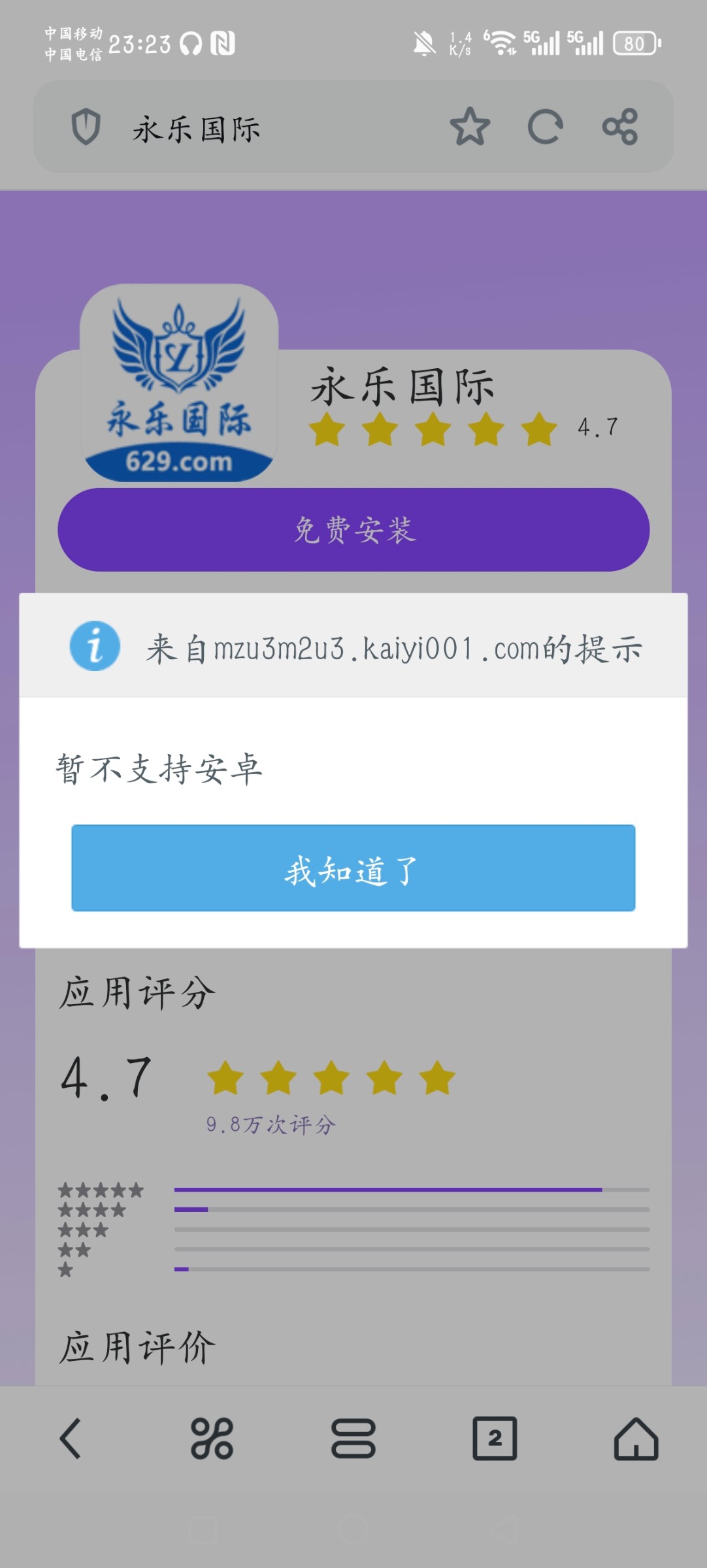Bookmark this page with the star icon

[470, 127]
